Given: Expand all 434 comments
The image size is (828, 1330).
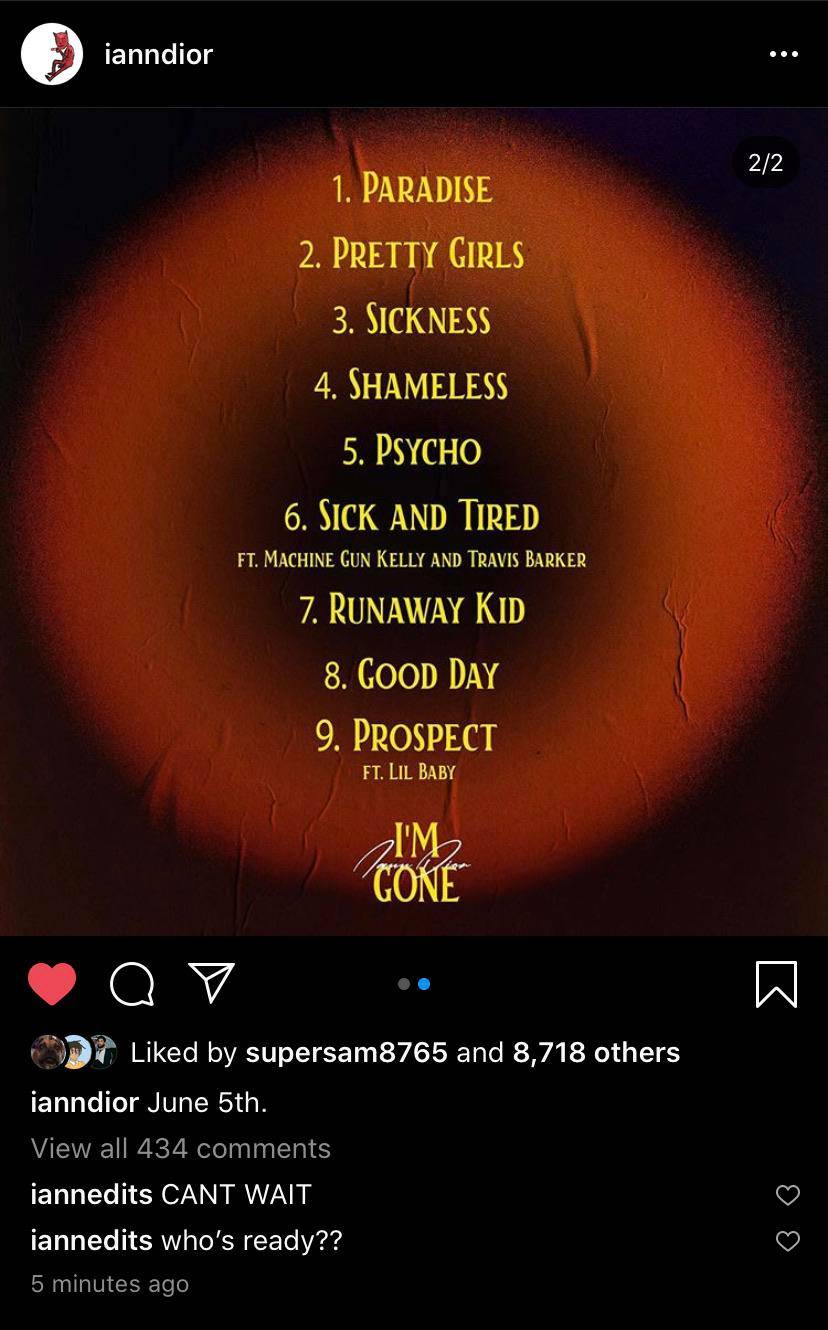Looking at the screenshot, I should pos(180,1148).
